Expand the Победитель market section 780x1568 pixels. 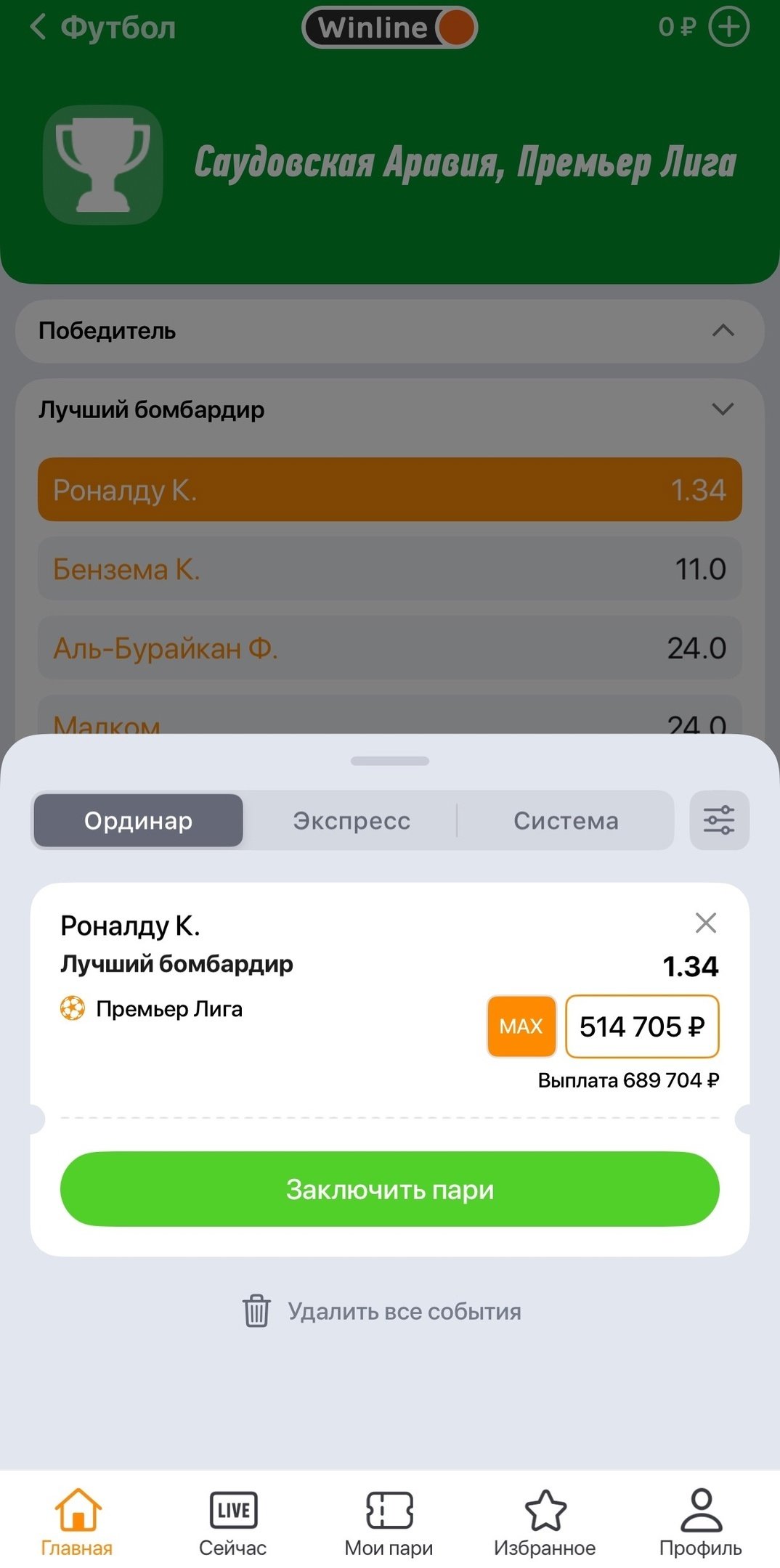tap(390, 331)
